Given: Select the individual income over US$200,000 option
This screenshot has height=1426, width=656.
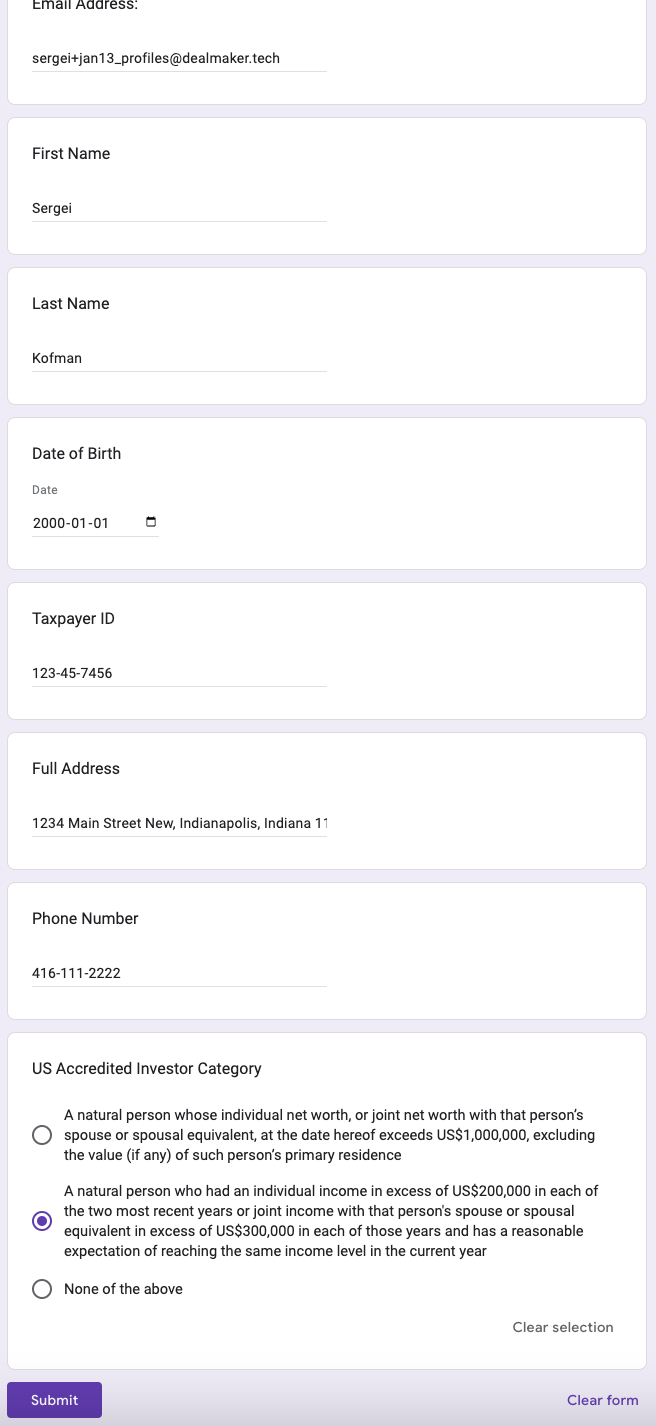Looking at the screenshot, I should pos(42,1221).
